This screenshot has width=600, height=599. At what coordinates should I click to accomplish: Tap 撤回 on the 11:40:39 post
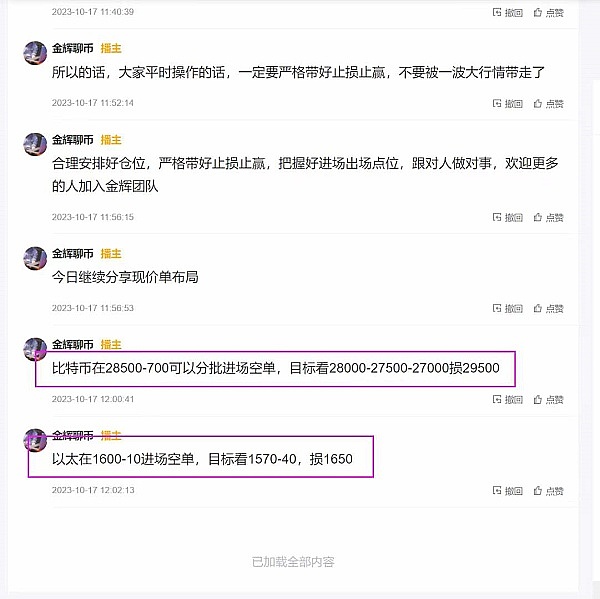click(508, 12)
